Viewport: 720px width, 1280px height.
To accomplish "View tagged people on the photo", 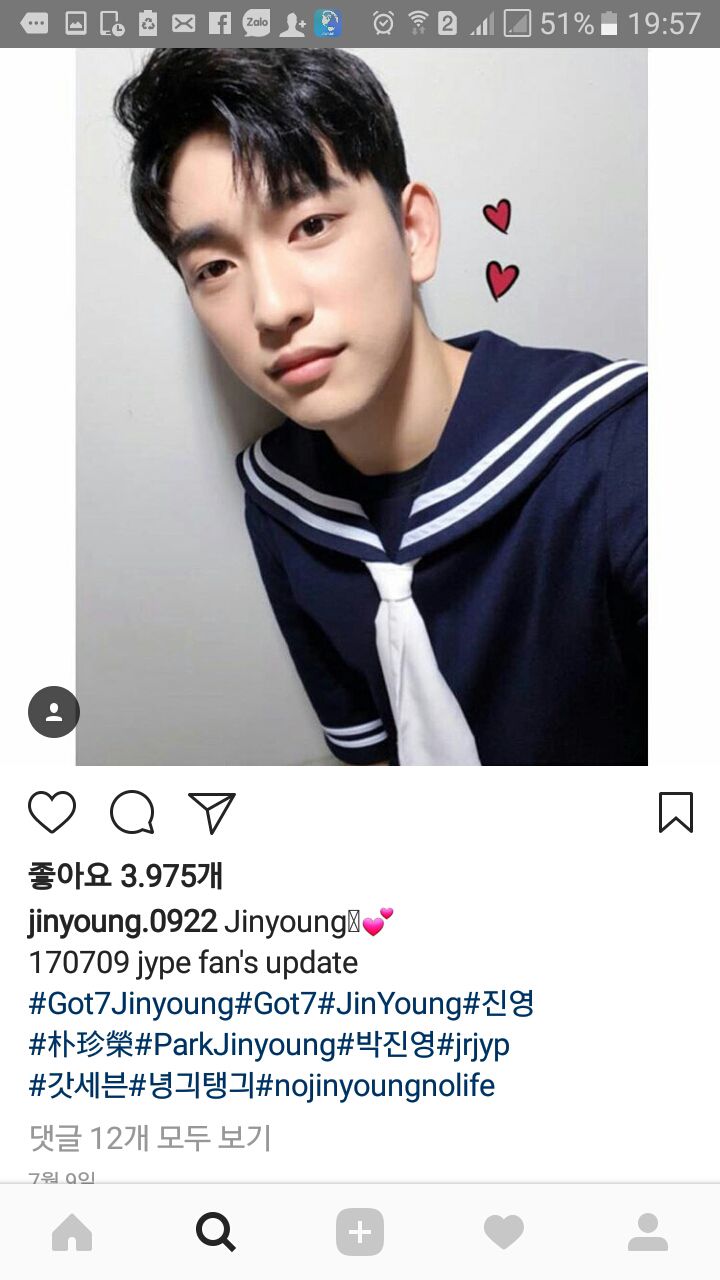I will 53,712.
